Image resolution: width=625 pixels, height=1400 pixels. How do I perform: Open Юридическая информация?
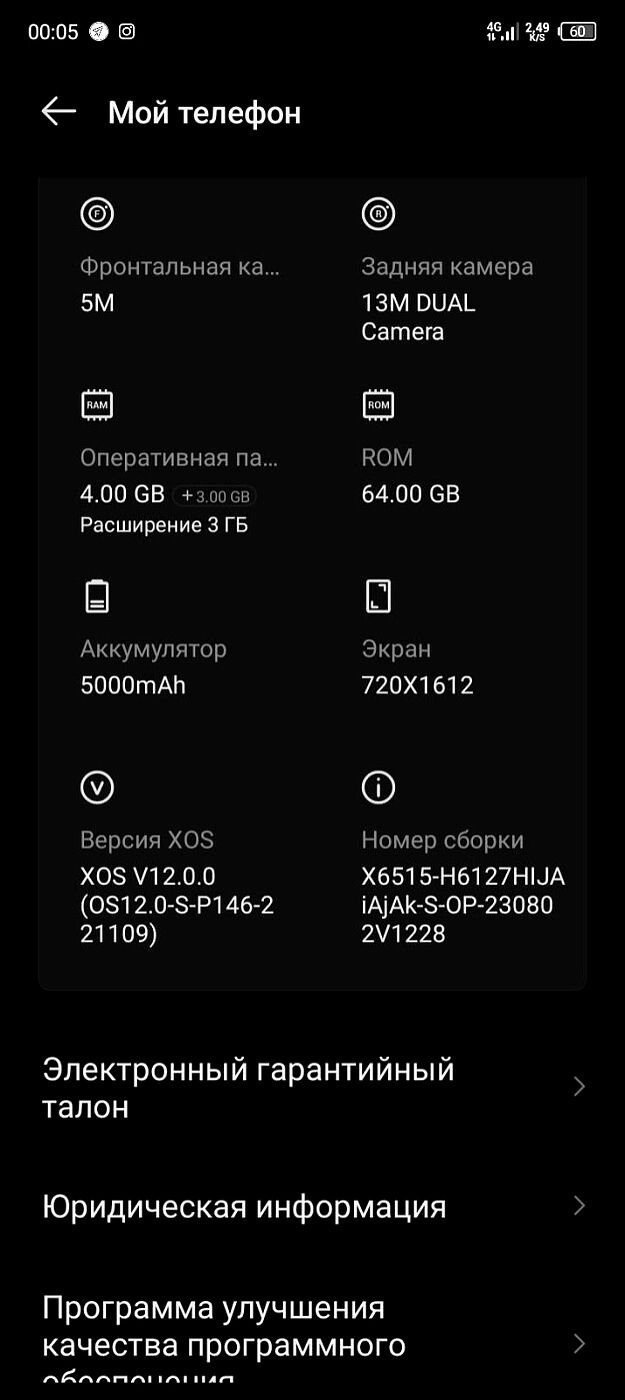click(312, 1207)
